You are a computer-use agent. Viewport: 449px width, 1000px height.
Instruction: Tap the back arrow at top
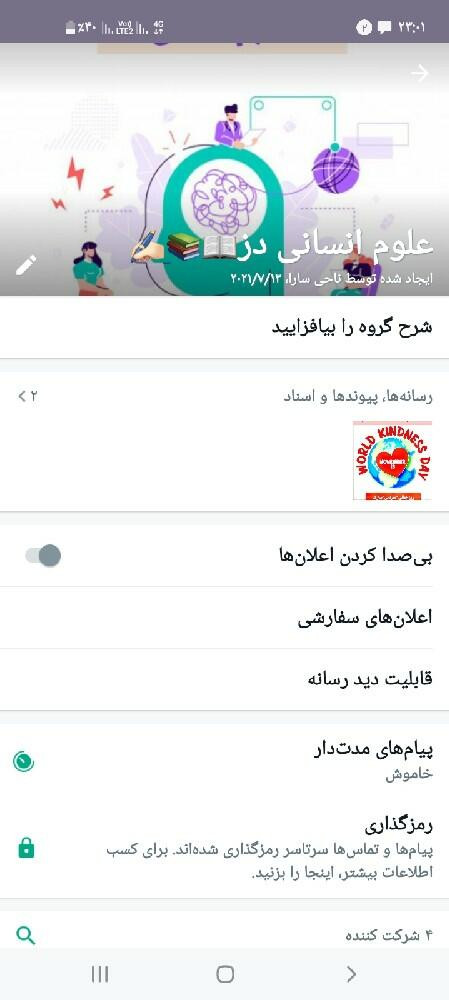click(420, 73)
